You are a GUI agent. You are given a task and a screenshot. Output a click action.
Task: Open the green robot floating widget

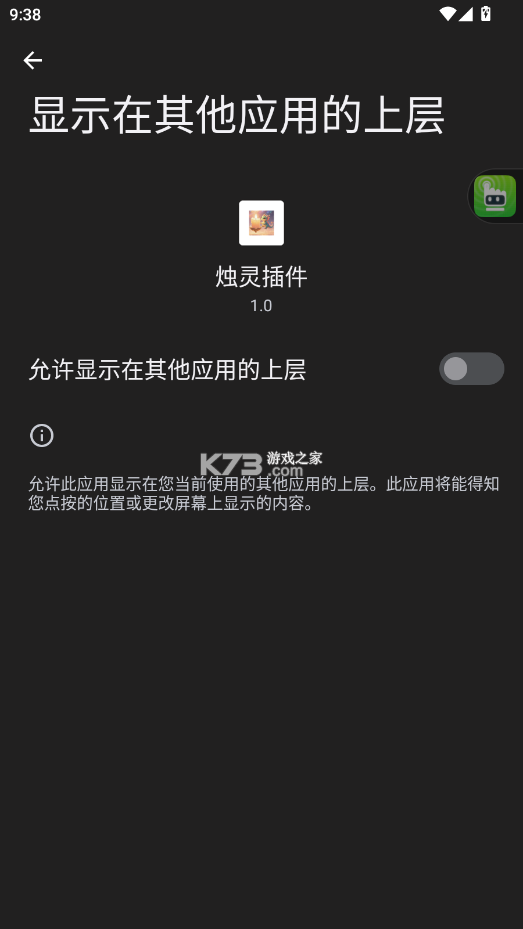click(495, 196)
